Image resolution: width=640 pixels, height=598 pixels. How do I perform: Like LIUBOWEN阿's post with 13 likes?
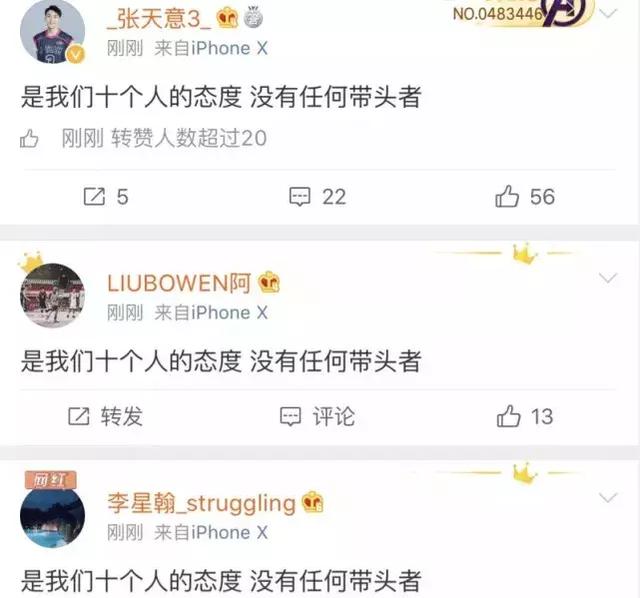[525, 416]
